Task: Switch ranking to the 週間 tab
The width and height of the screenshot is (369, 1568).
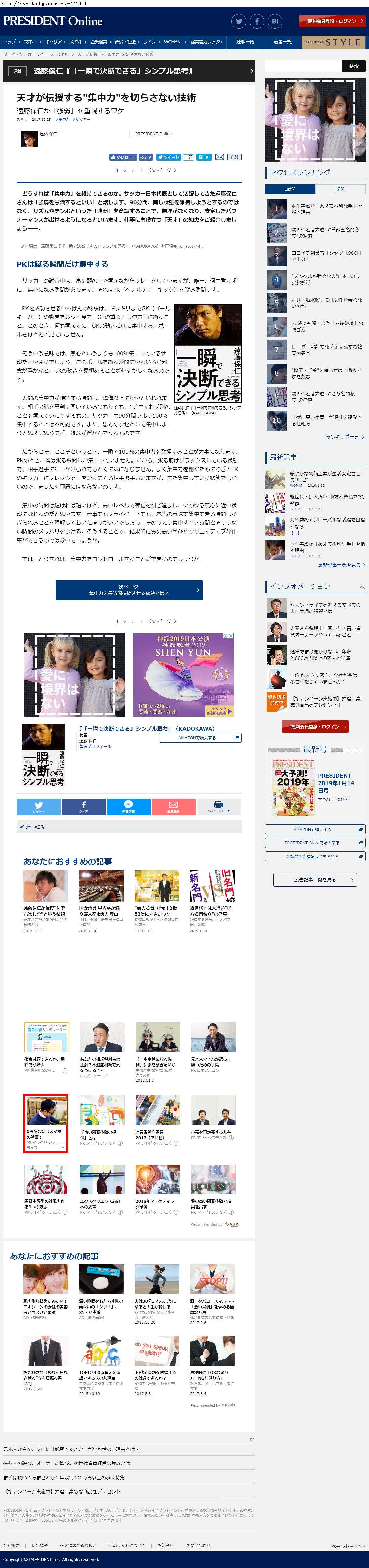Action: 340,189
